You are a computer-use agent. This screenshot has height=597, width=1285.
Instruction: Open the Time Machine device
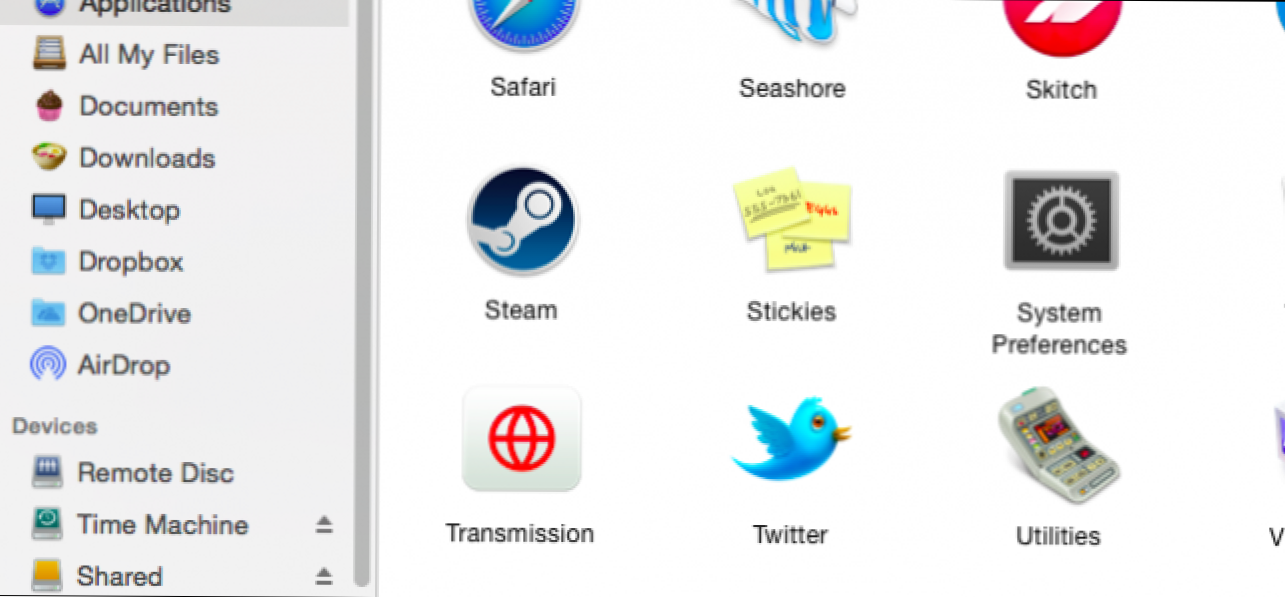click(x=162, y=524)
